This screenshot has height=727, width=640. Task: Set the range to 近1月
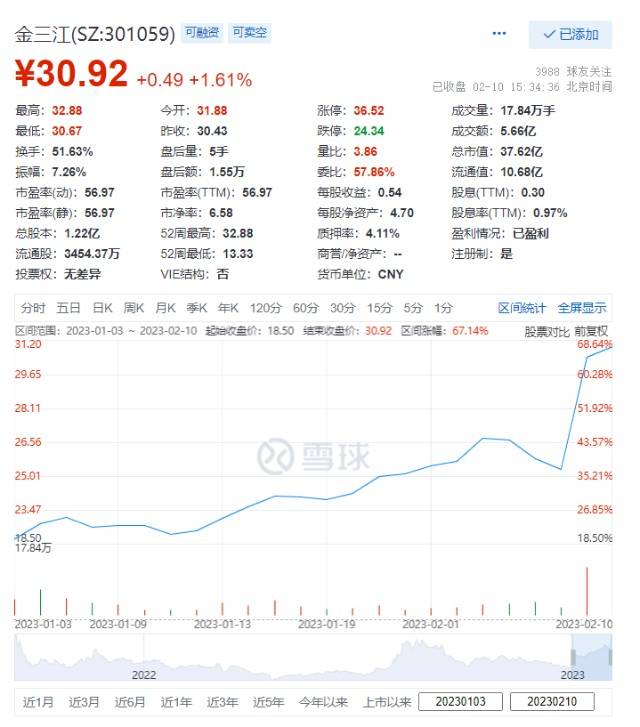coord(38,702)
